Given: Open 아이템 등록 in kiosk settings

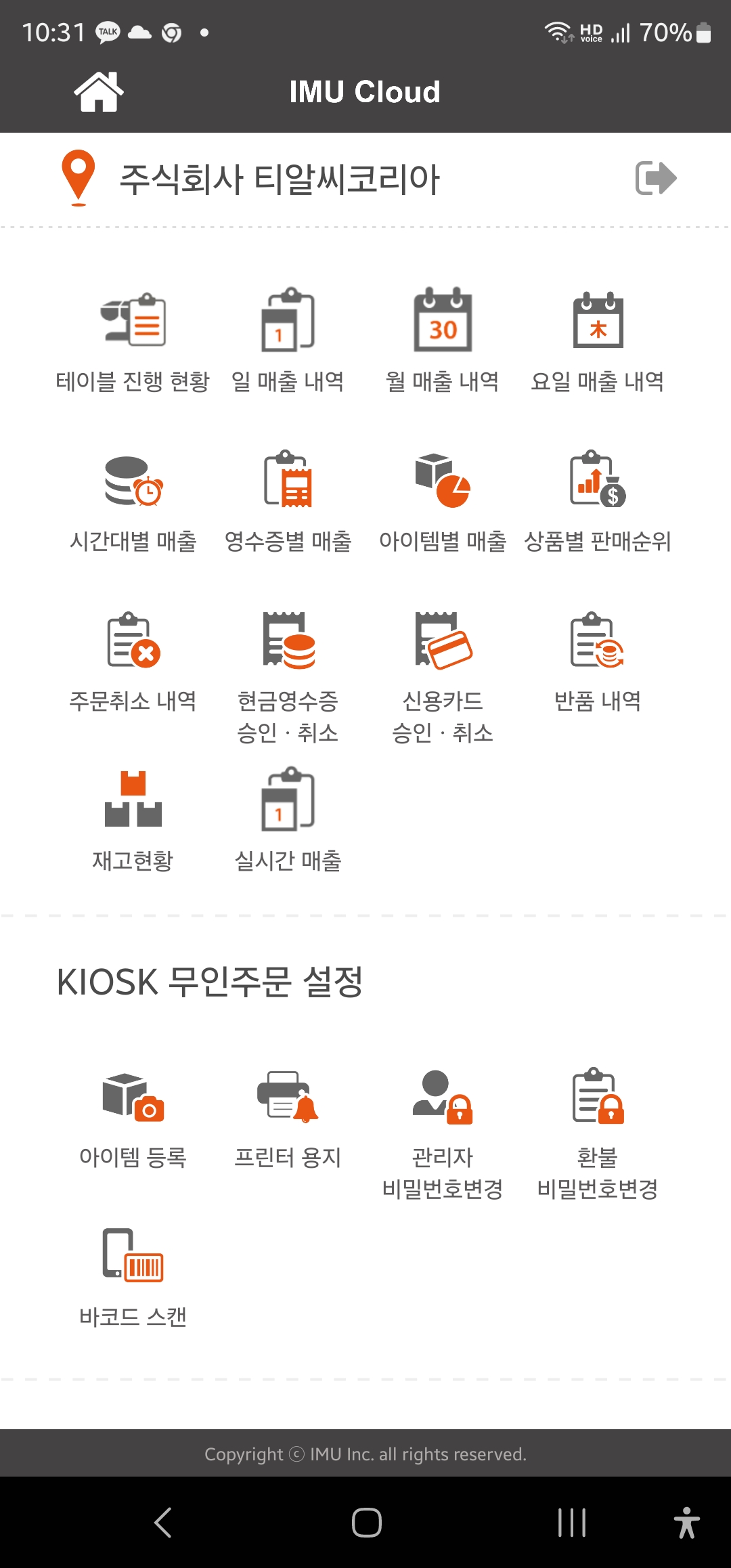Looking at the screenshot, I should tap(133, 1118).
